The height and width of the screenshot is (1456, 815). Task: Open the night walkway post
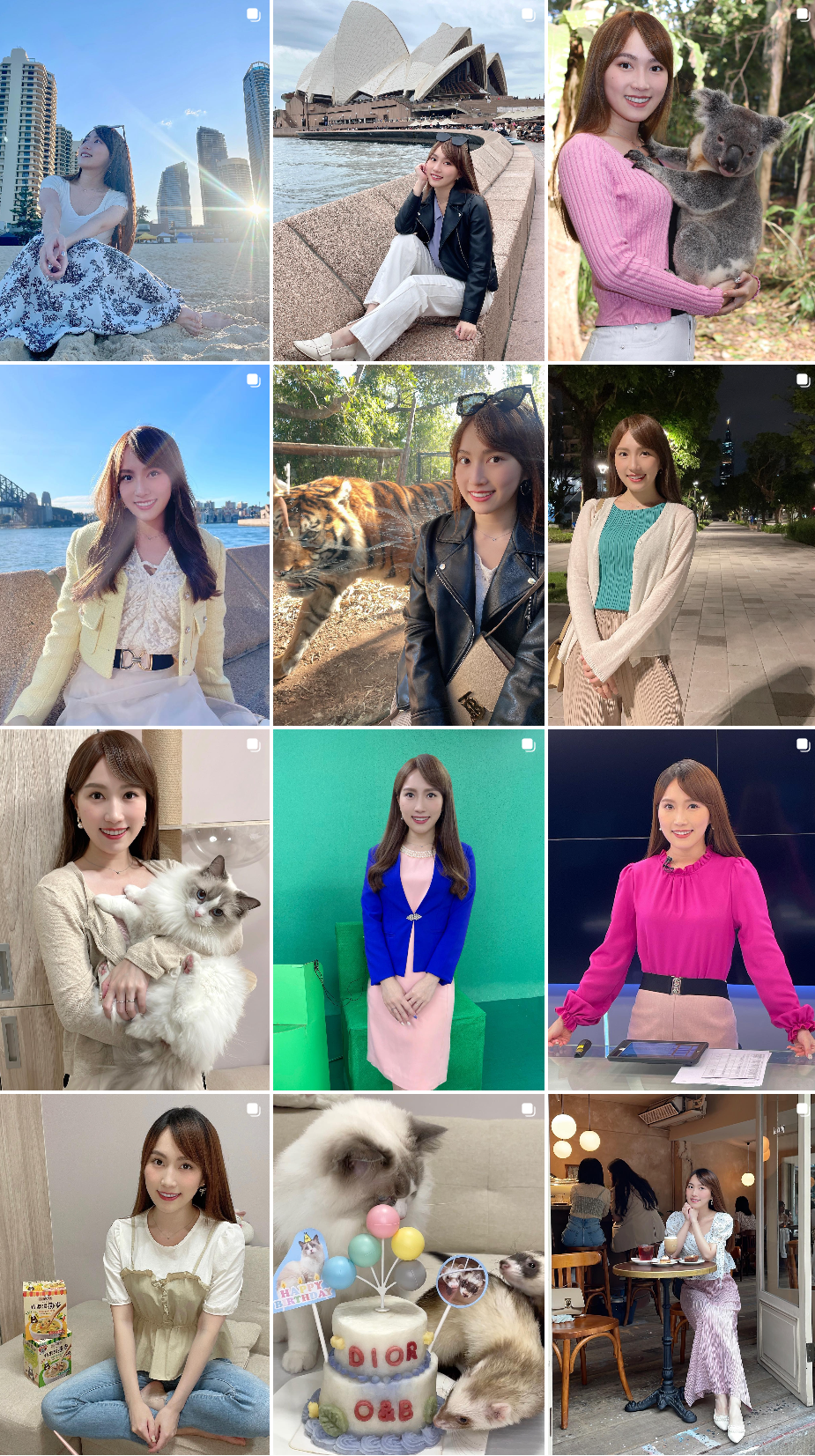pyautogui.click(x=681, y=545)
